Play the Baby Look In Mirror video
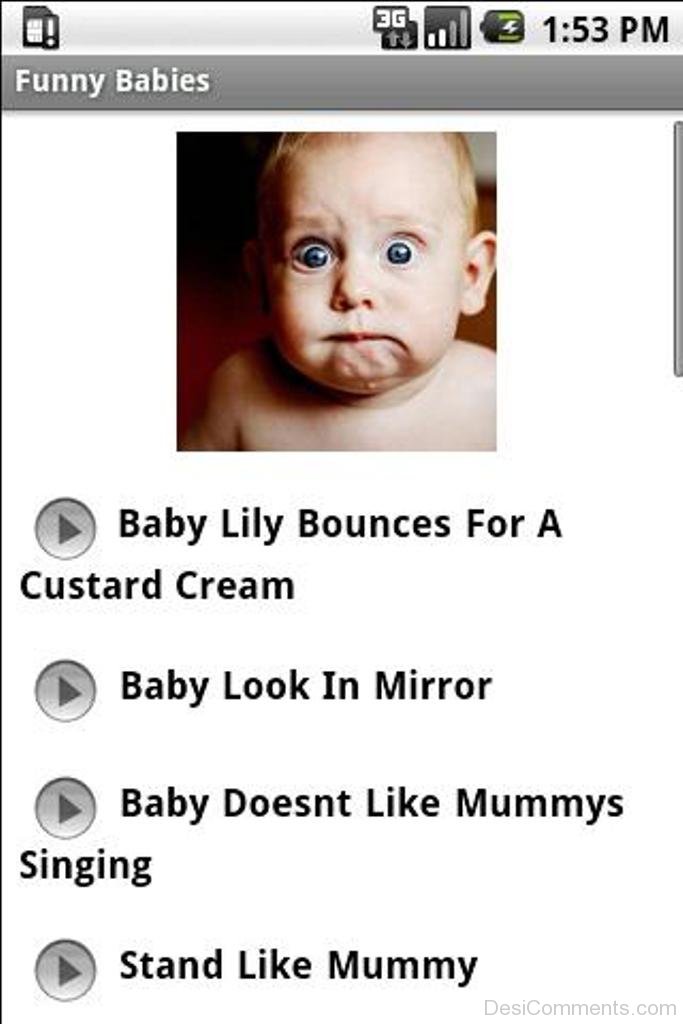 point(65,689)
